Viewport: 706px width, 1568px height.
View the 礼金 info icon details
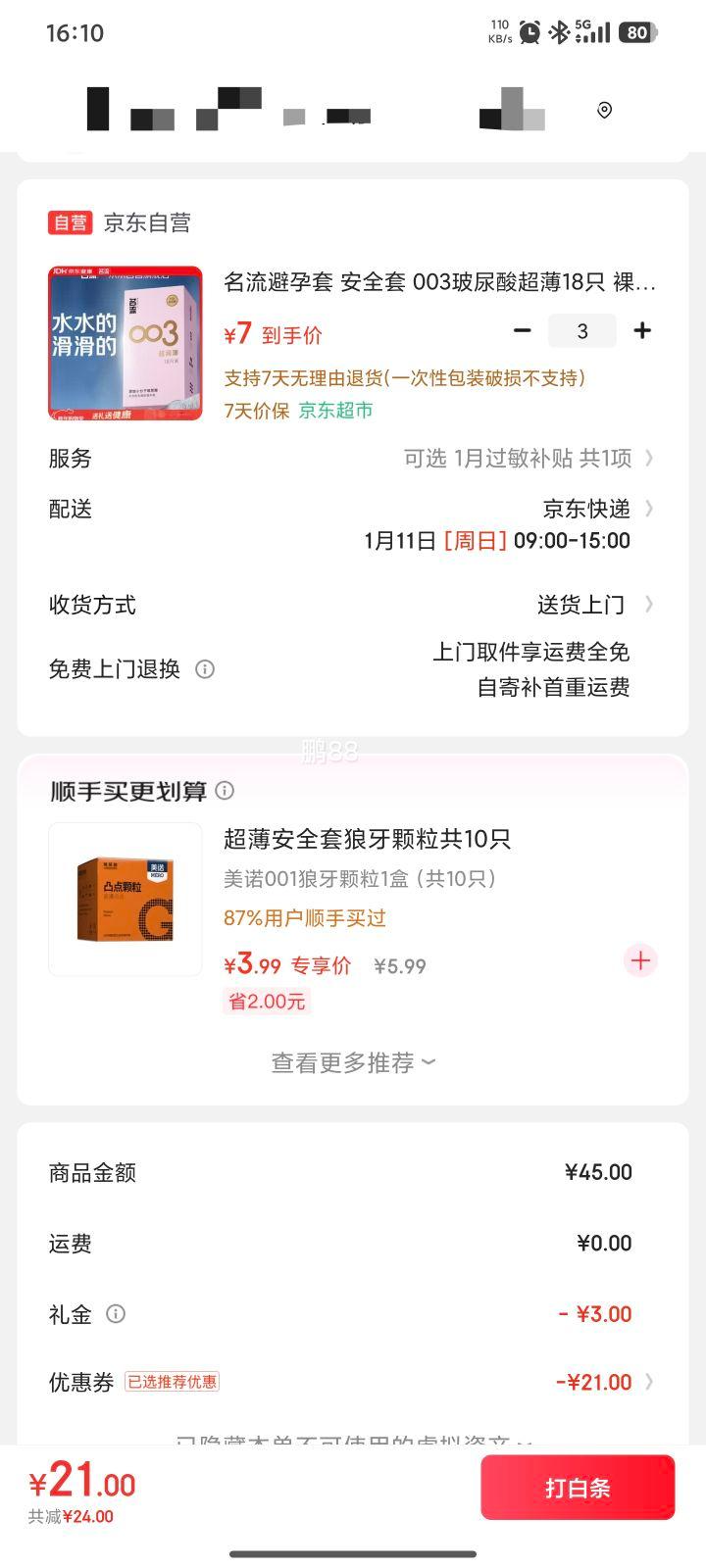[x=115, y=1313]
